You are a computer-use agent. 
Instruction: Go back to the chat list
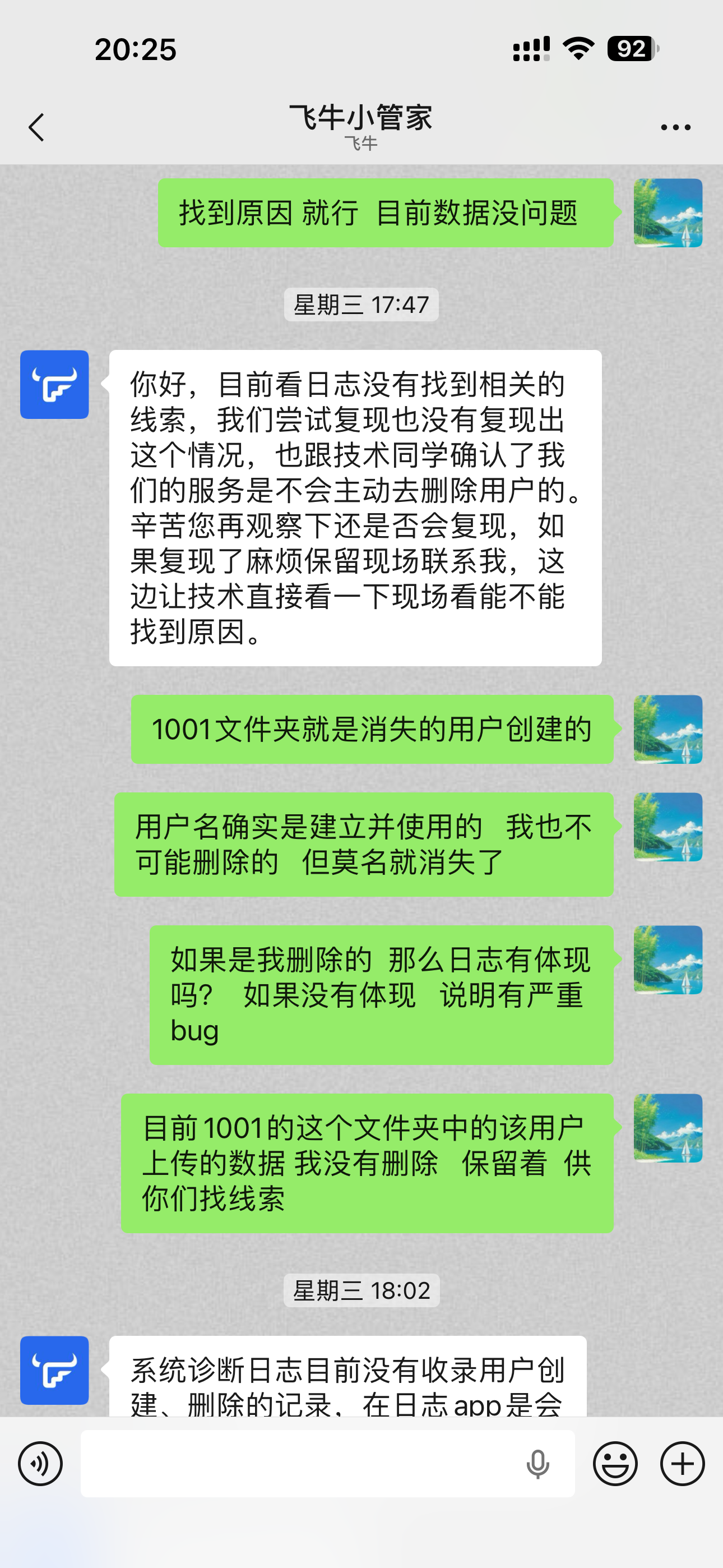(36, 127)
